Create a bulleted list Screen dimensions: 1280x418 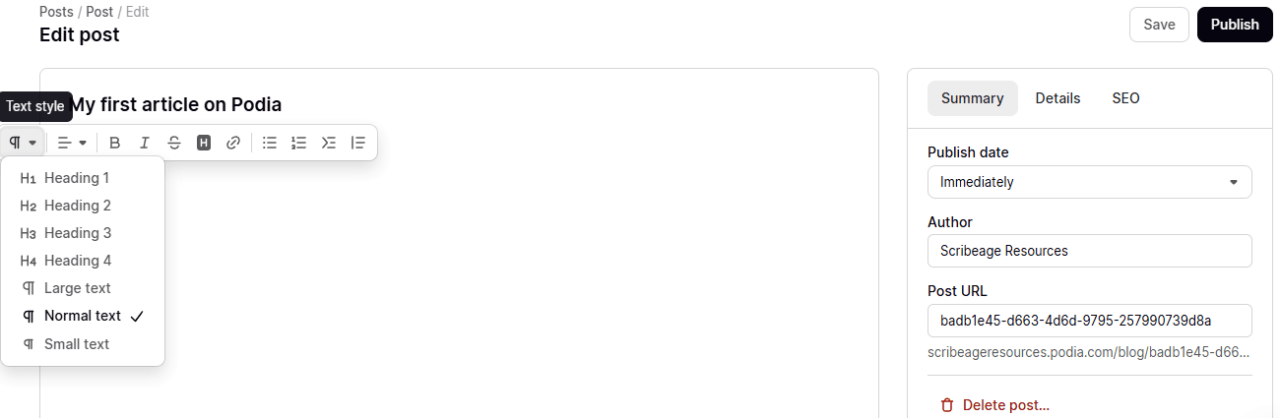coord(269,143)
